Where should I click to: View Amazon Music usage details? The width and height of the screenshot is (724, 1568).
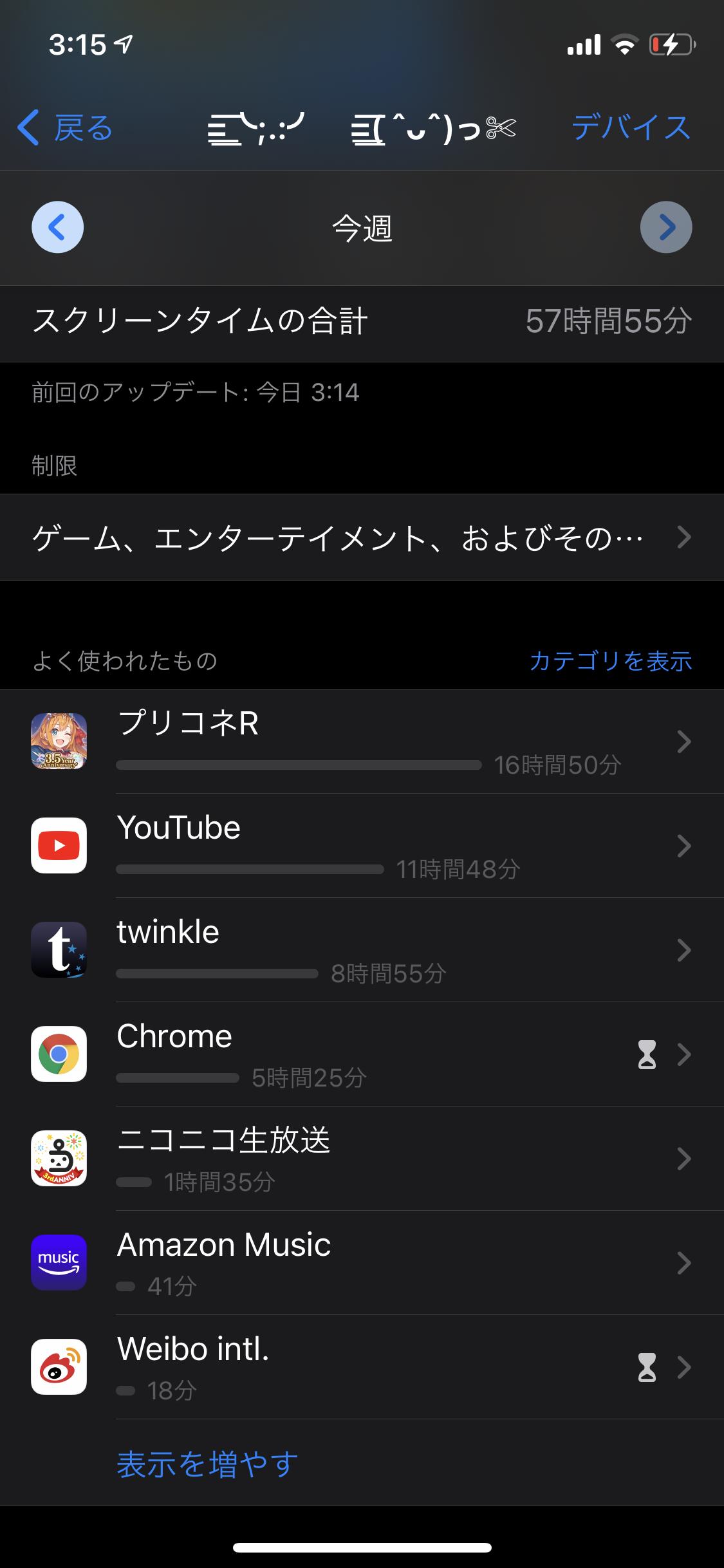[362, 1263]
